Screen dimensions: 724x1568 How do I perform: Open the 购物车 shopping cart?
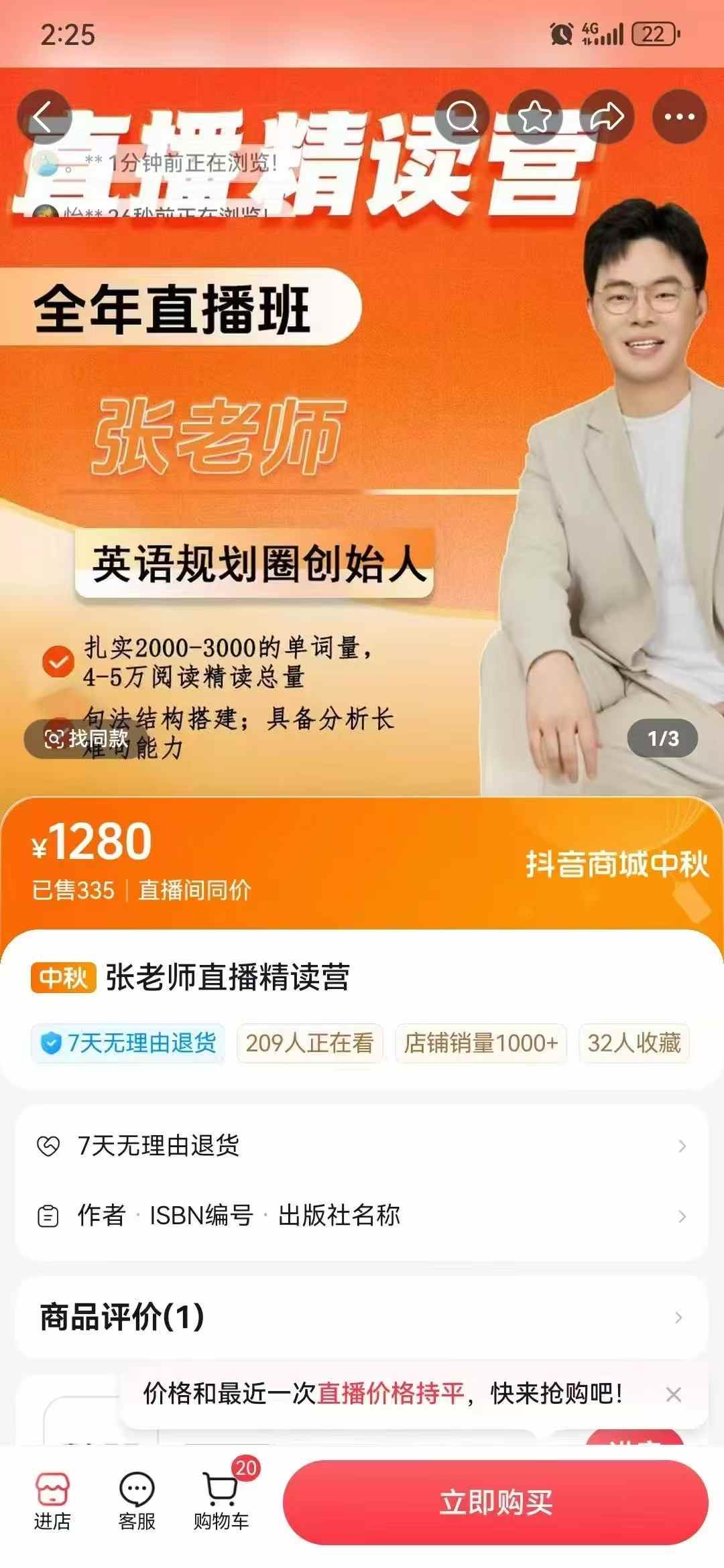point(221,1502)
